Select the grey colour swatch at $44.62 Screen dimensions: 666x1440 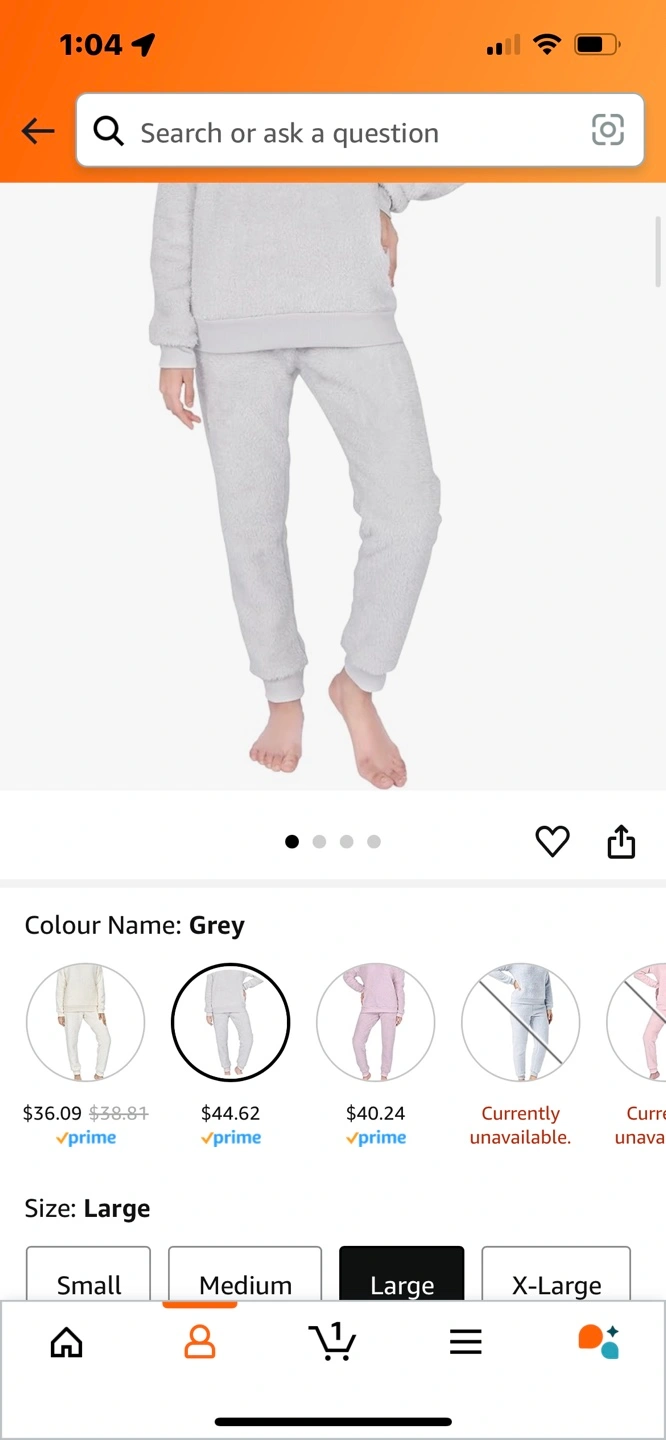230,1022
